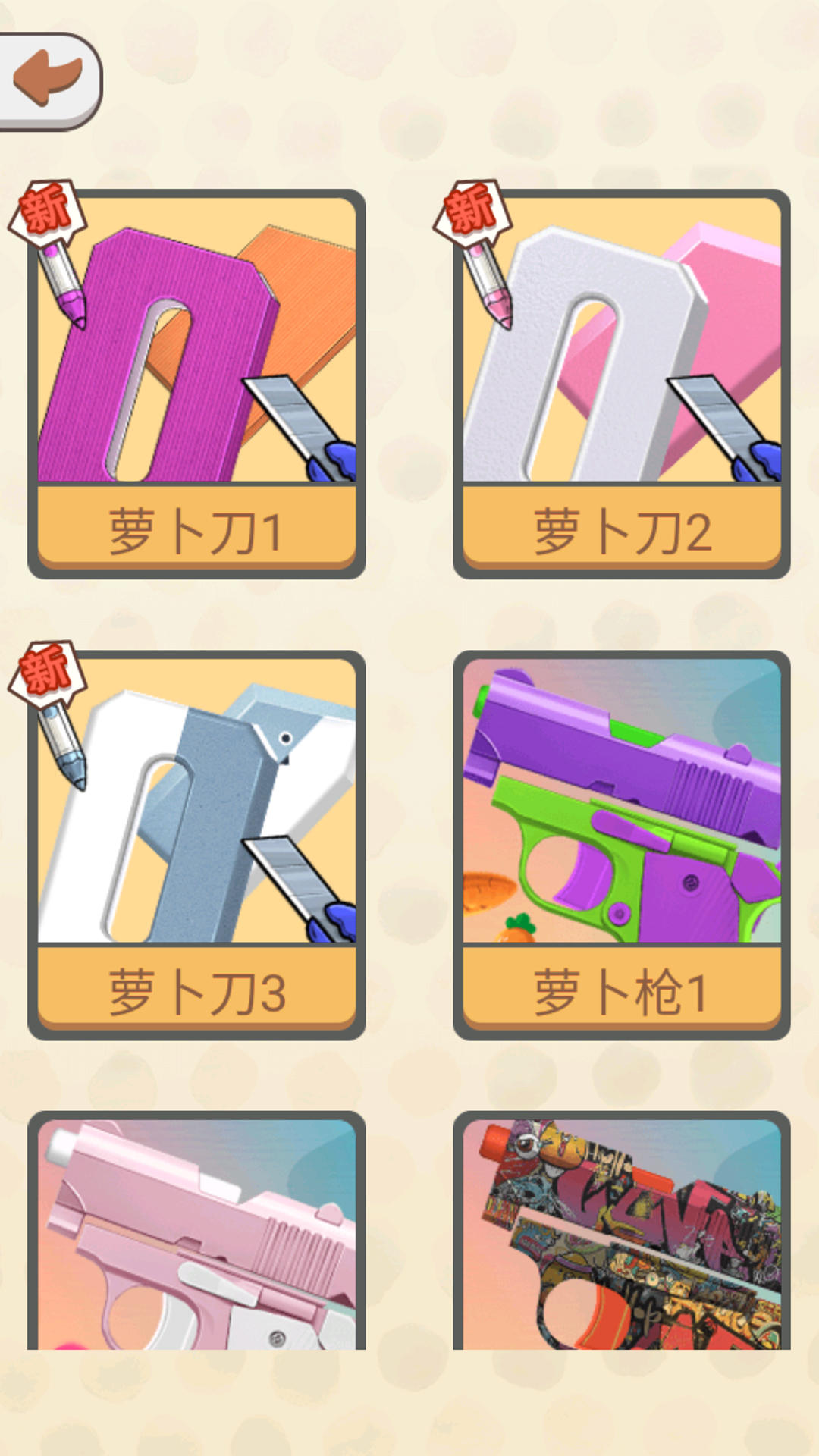Open the 萝卜枪1 purple gun card
Screen dimensions: 819x1456
pos(621,845)
